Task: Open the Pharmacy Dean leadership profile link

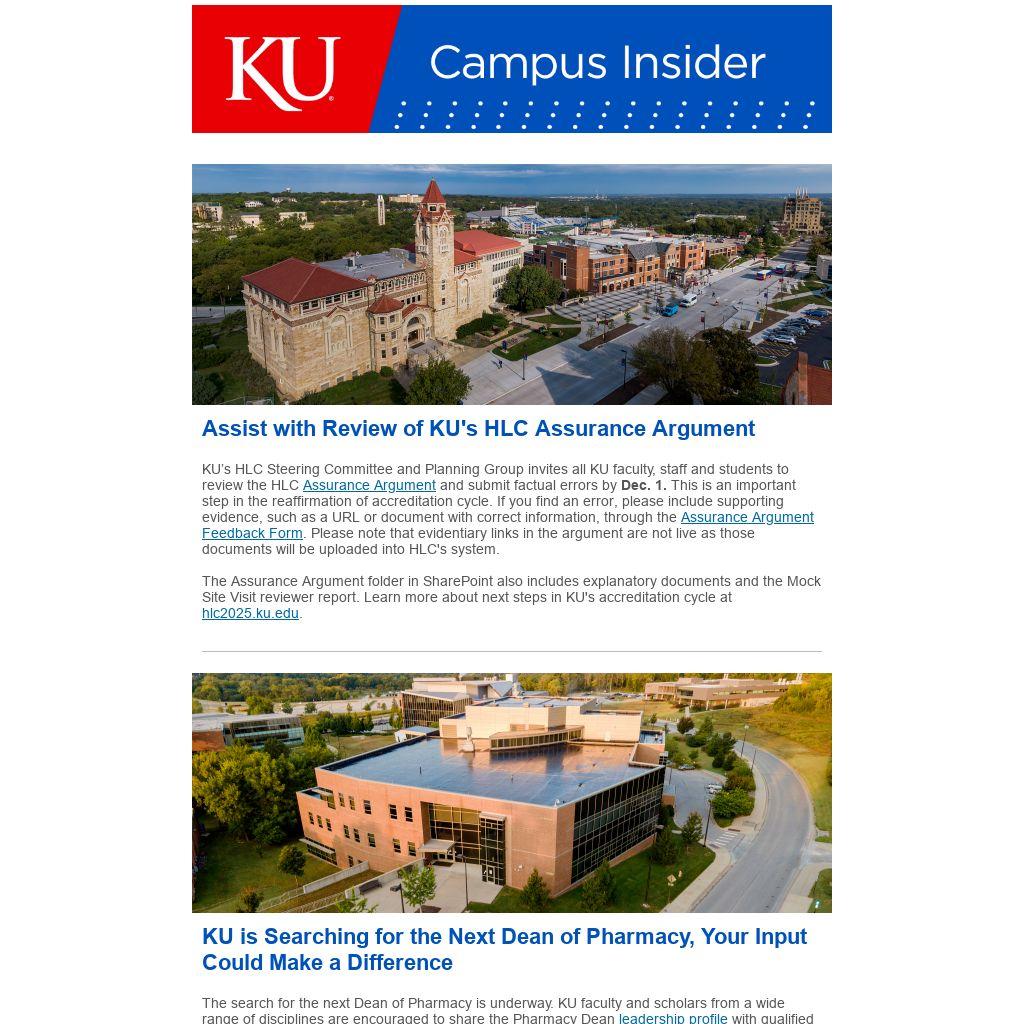Action: click(x=672, y=1018)
